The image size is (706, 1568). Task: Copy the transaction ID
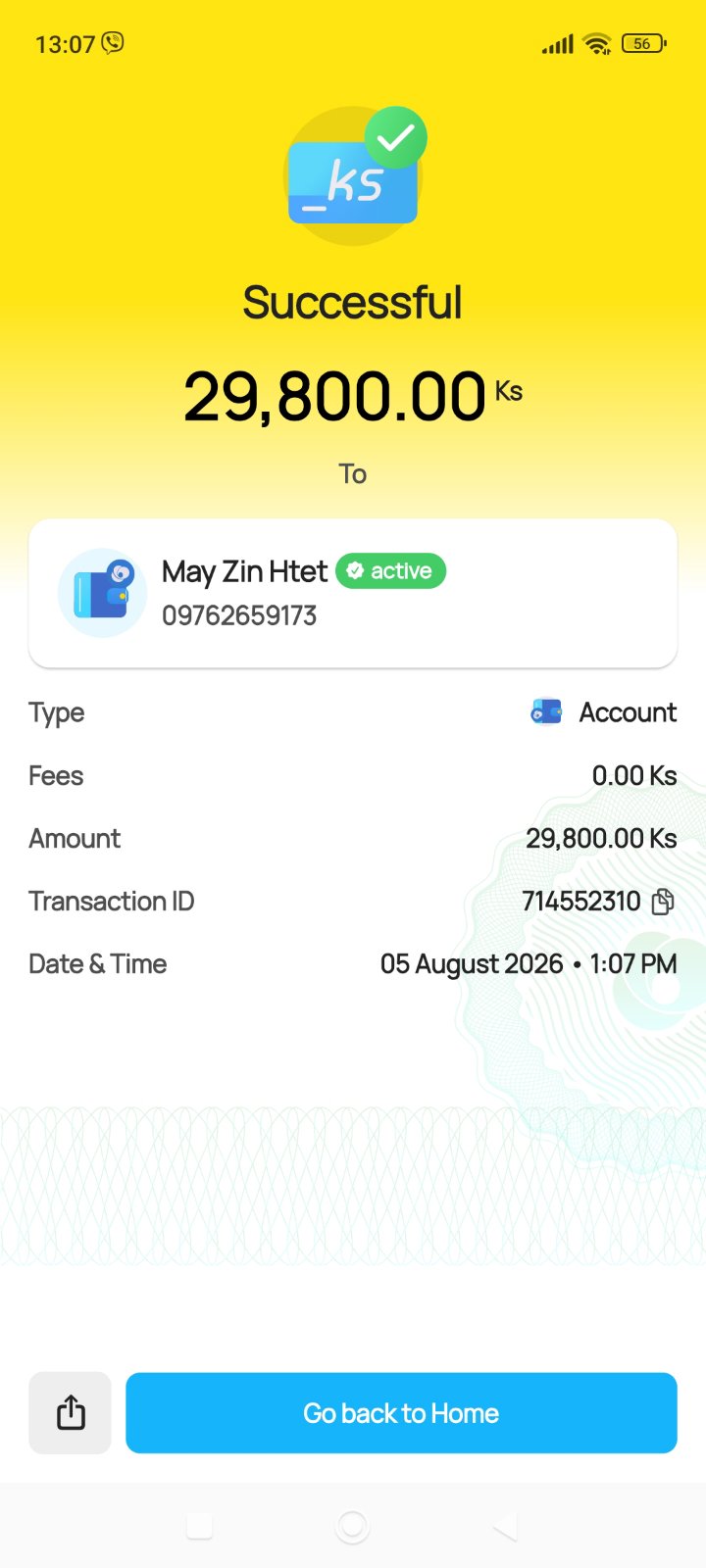click(663, 902)
